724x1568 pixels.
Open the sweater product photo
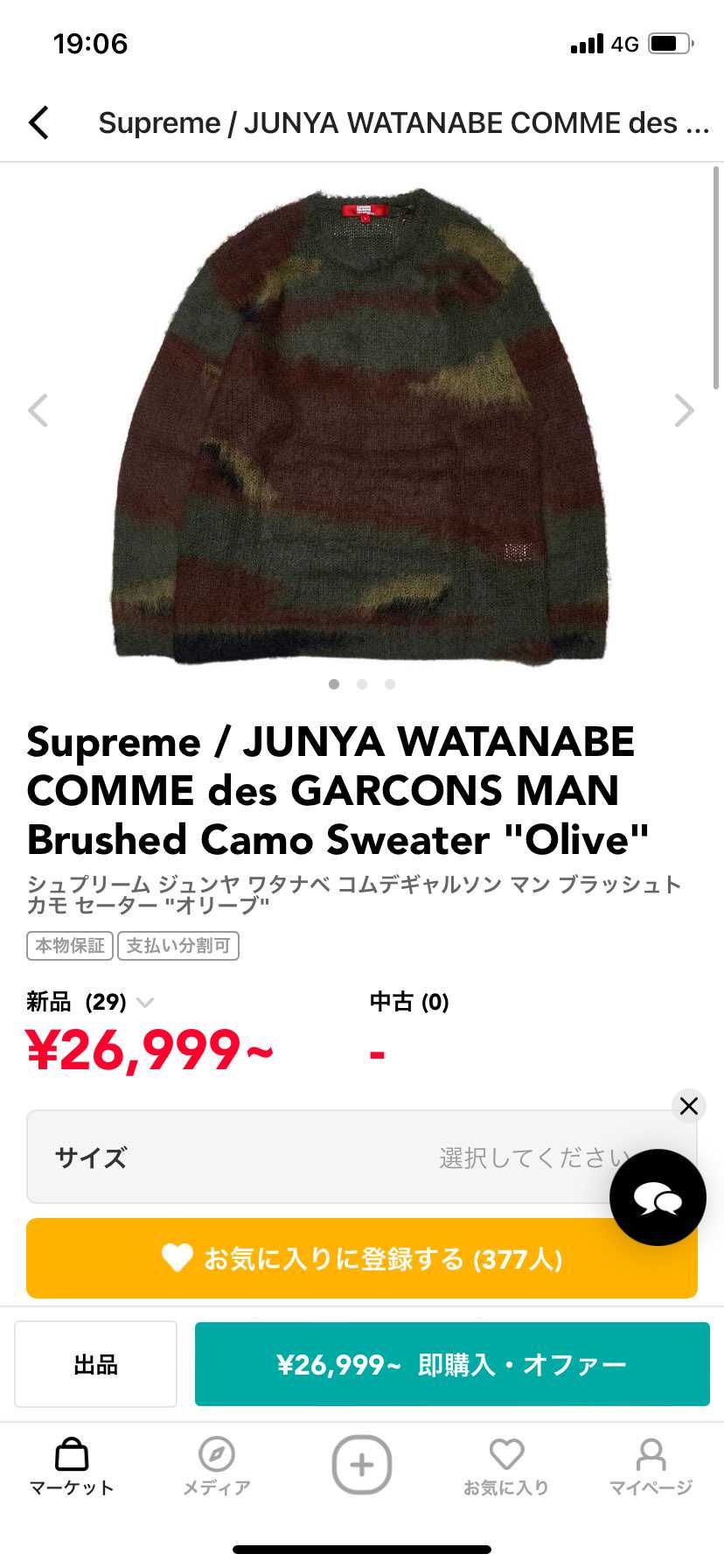pyautogui.click(x=360, y=424)
